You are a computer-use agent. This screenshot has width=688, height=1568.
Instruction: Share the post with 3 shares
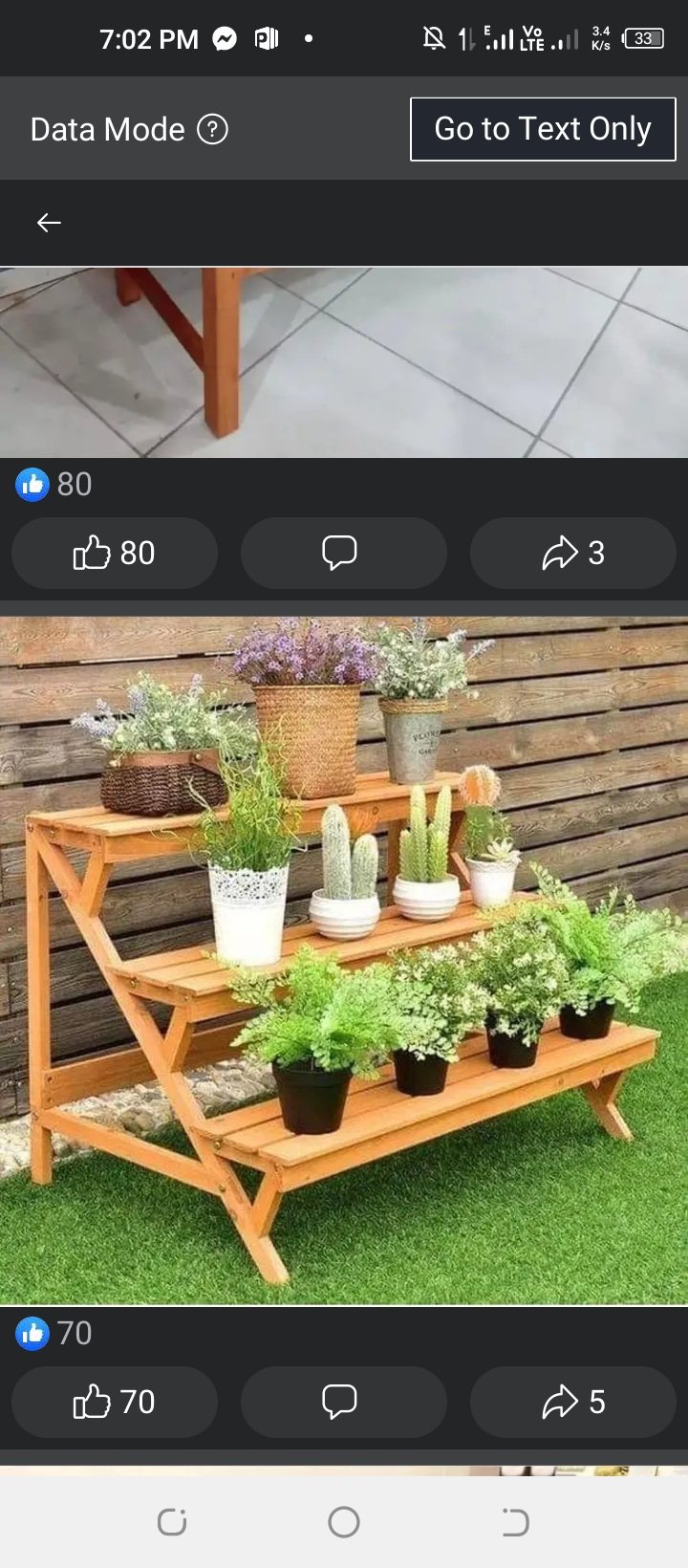click(572, 553)
